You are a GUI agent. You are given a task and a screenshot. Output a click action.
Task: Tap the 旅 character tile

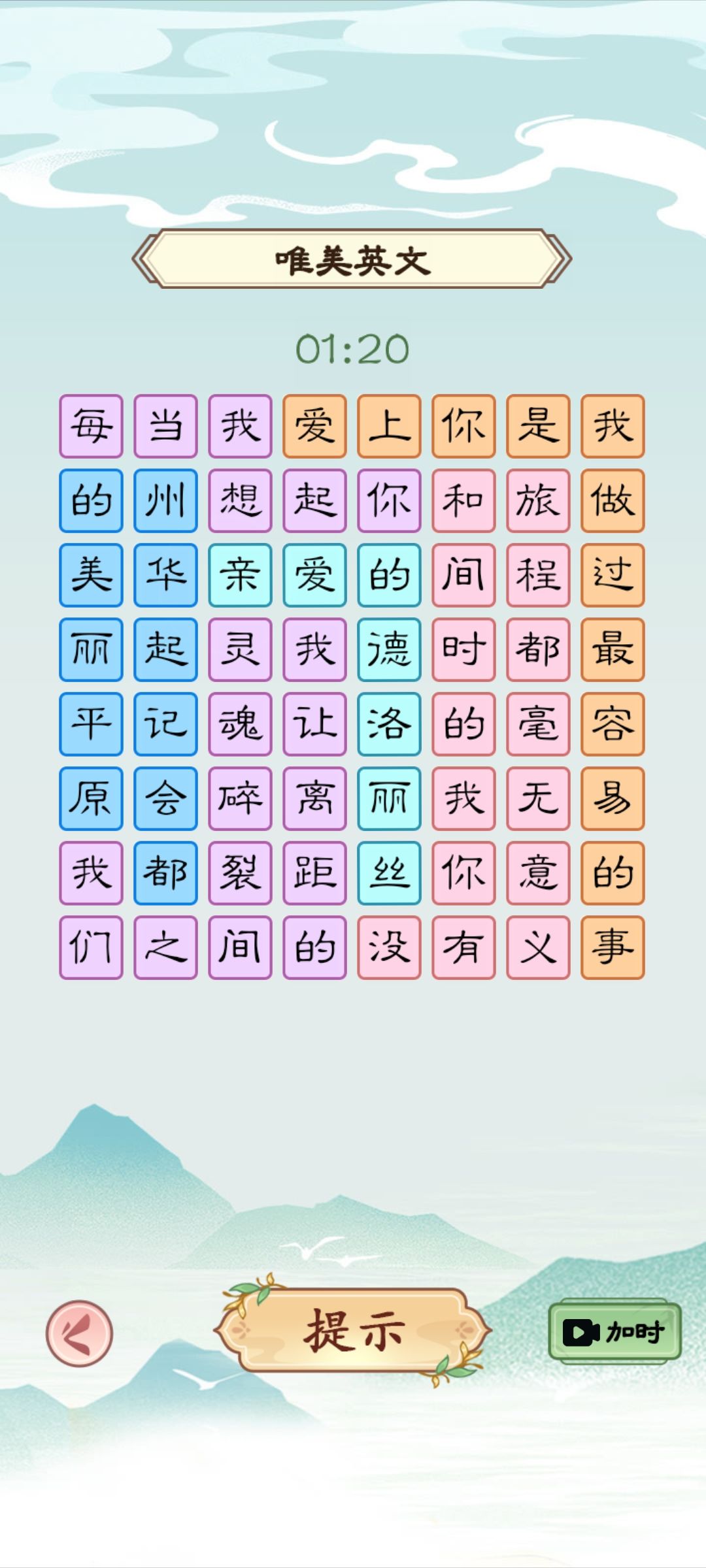(x=538, y=500)
